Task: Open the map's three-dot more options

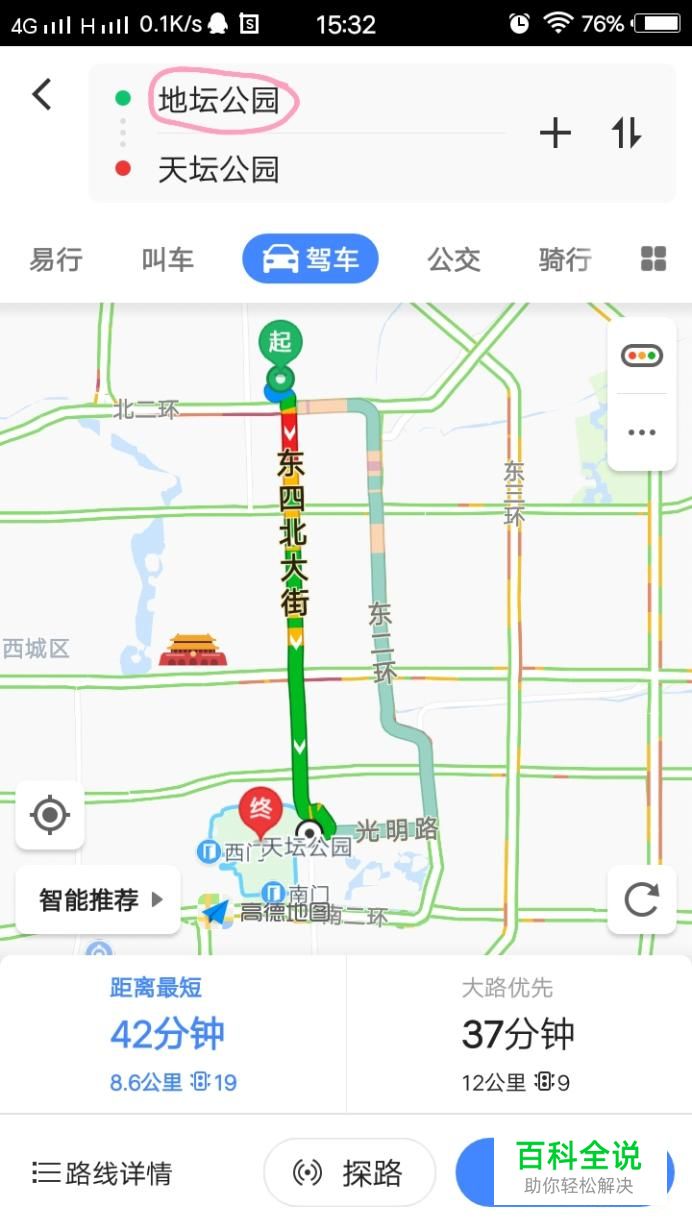Action: pos(642,433)
